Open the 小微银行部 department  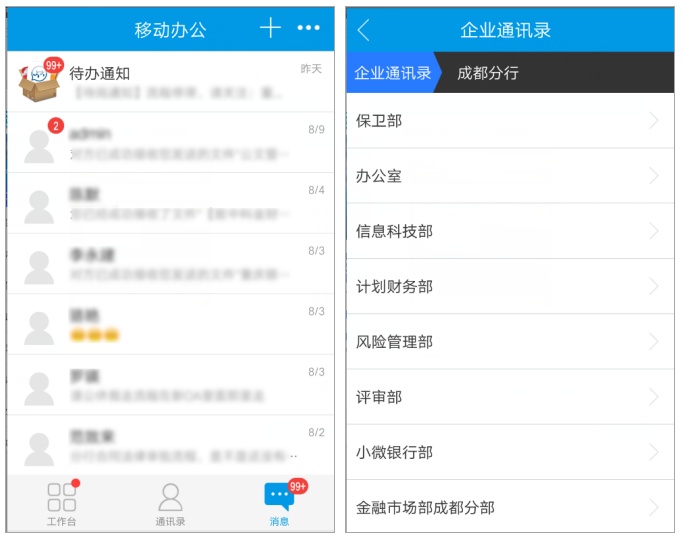tap(509, 452)
